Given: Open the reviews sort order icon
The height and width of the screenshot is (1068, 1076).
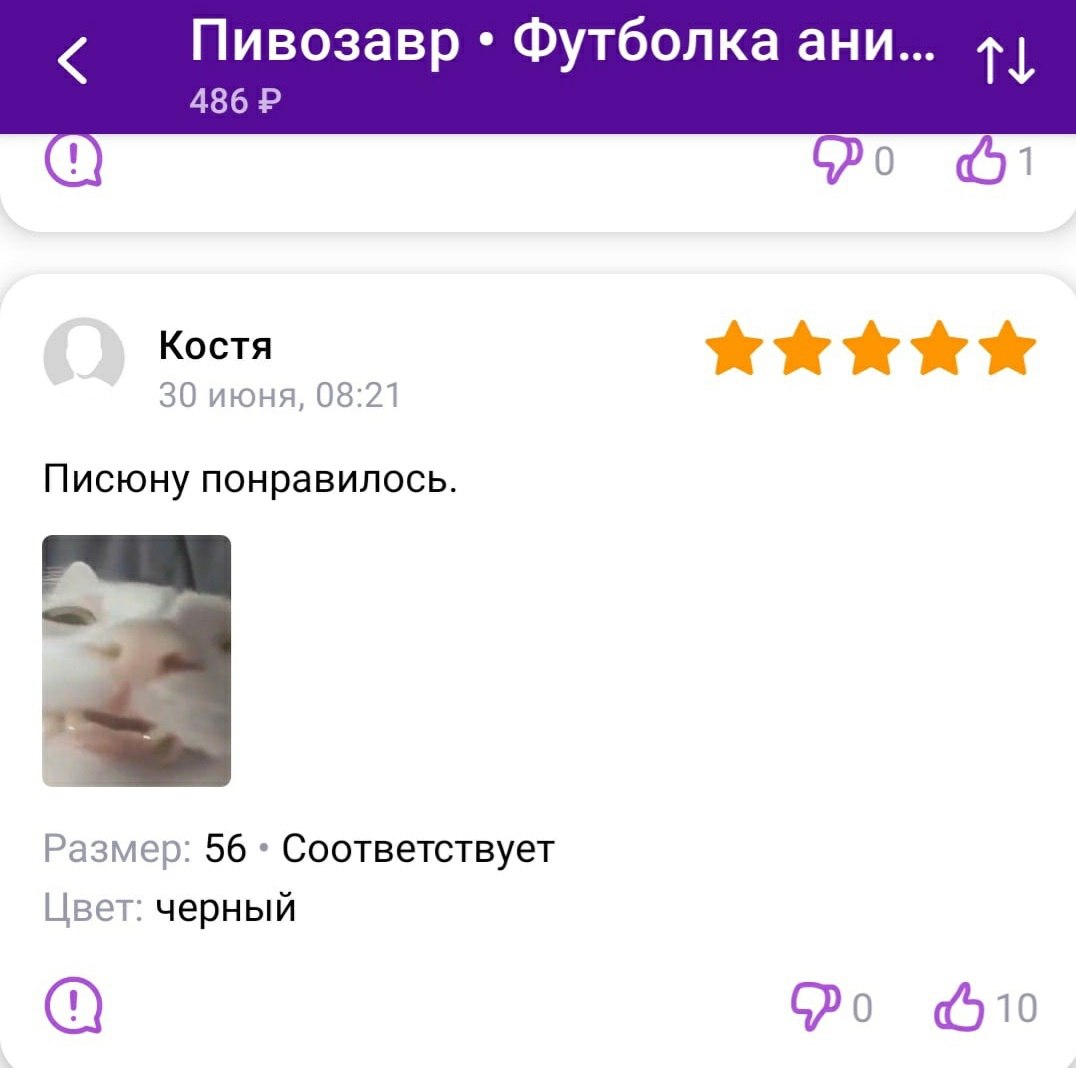Looking at the screenshot, I should [x=1006, y=62].
